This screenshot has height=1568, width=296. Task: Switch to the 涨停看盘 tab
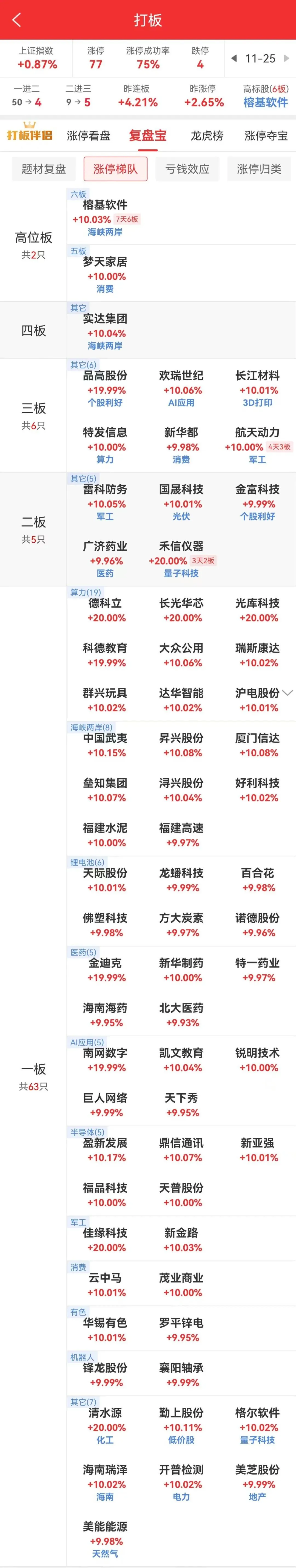tap(88, 136)
